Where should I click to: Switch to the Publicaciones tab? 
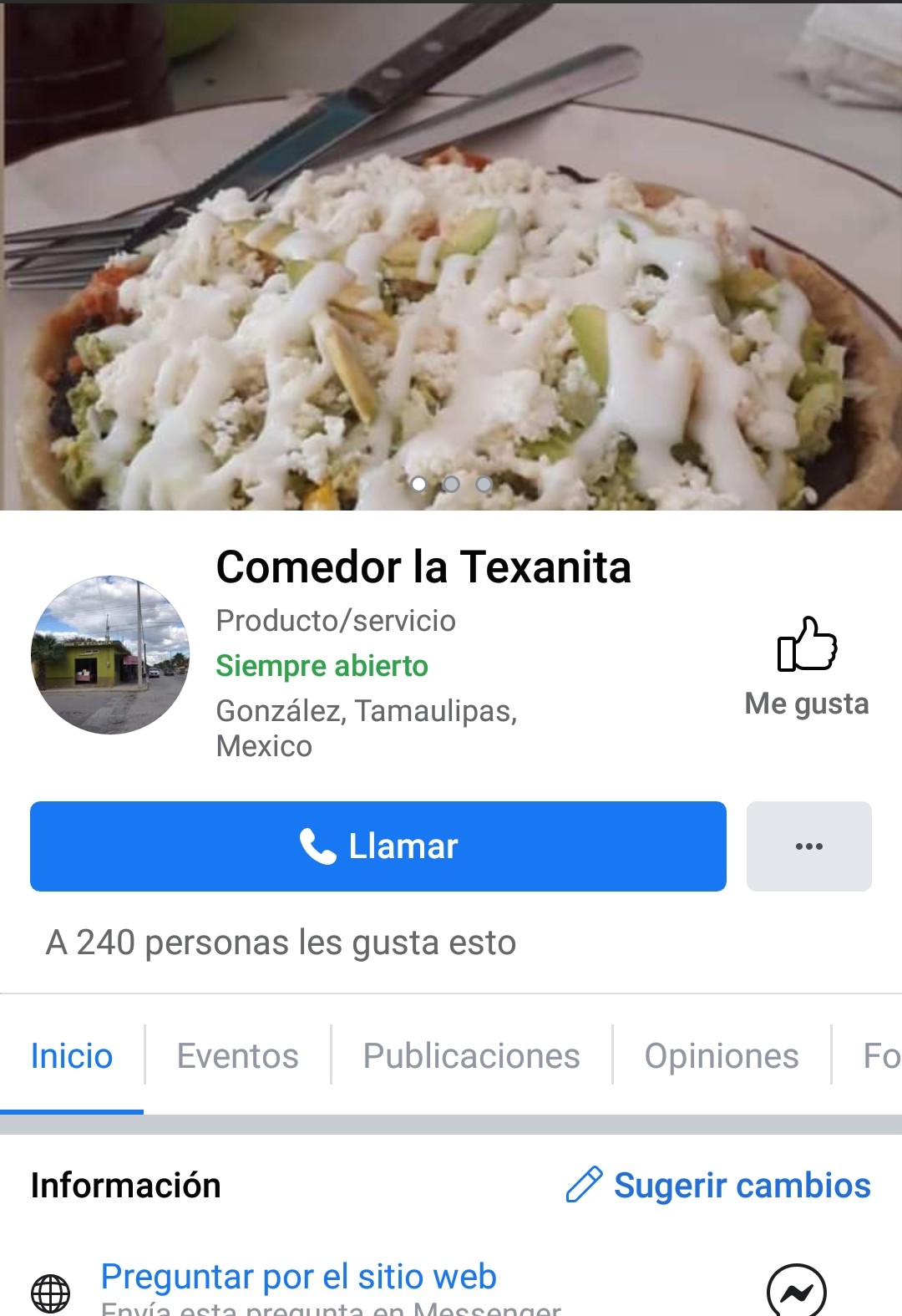pos(471,1056)
